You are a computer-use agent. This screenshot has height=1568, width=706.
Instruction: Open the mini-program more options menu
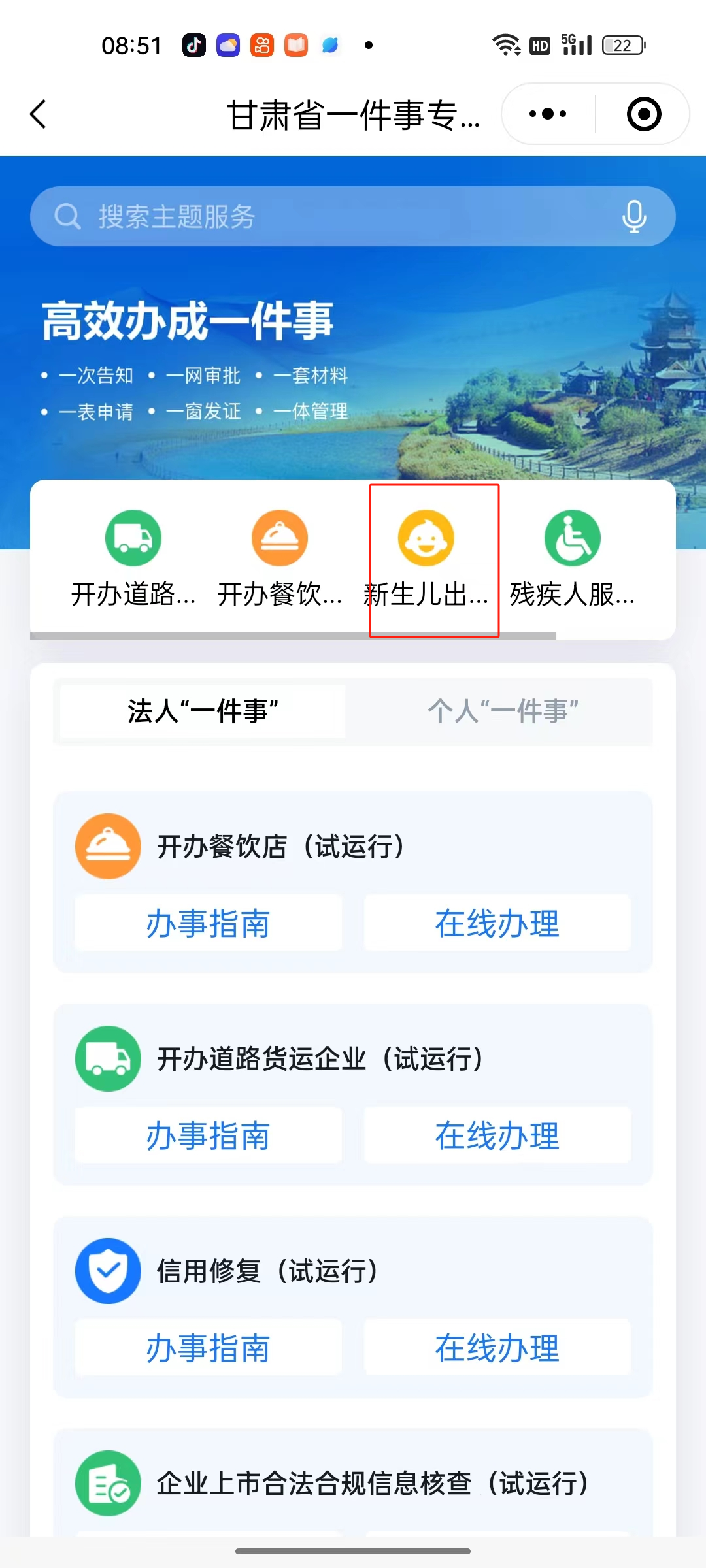click(546, 113)
